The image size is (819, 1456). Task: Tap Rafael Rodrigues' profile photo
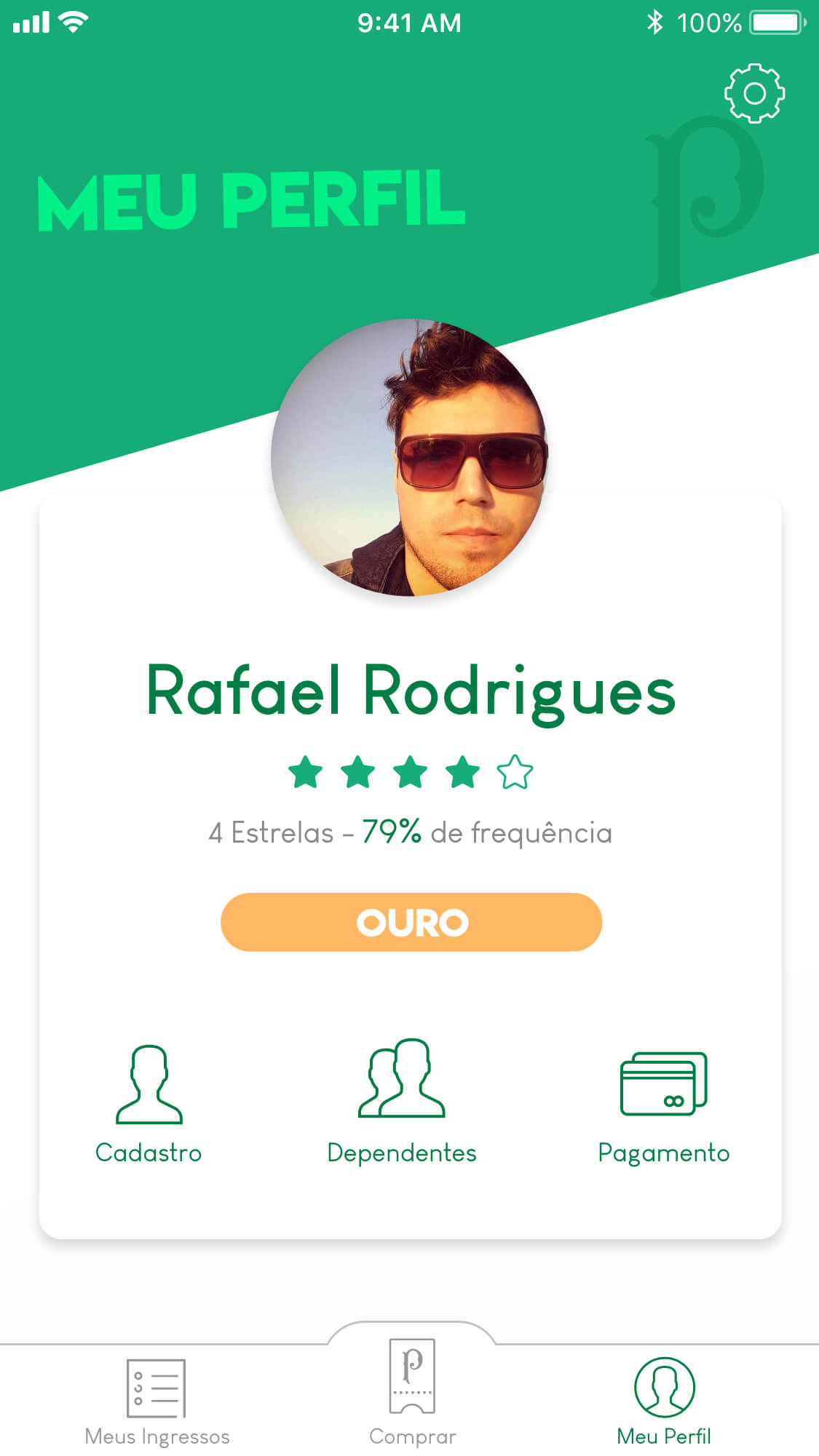pyautogui.click(x=409, y=458)
